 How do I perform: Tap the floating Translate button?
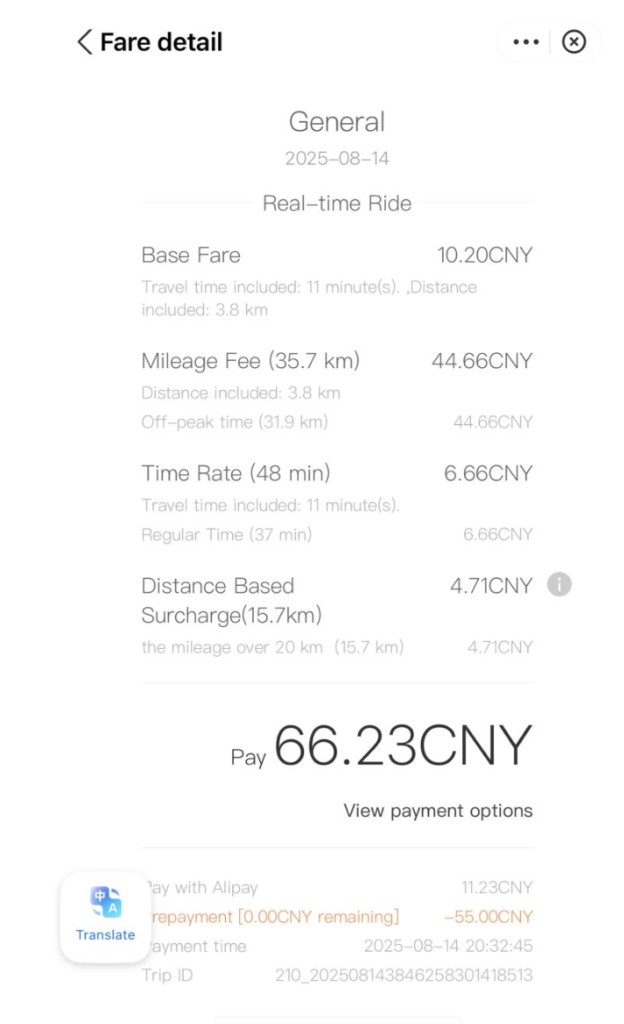[105, 916]
